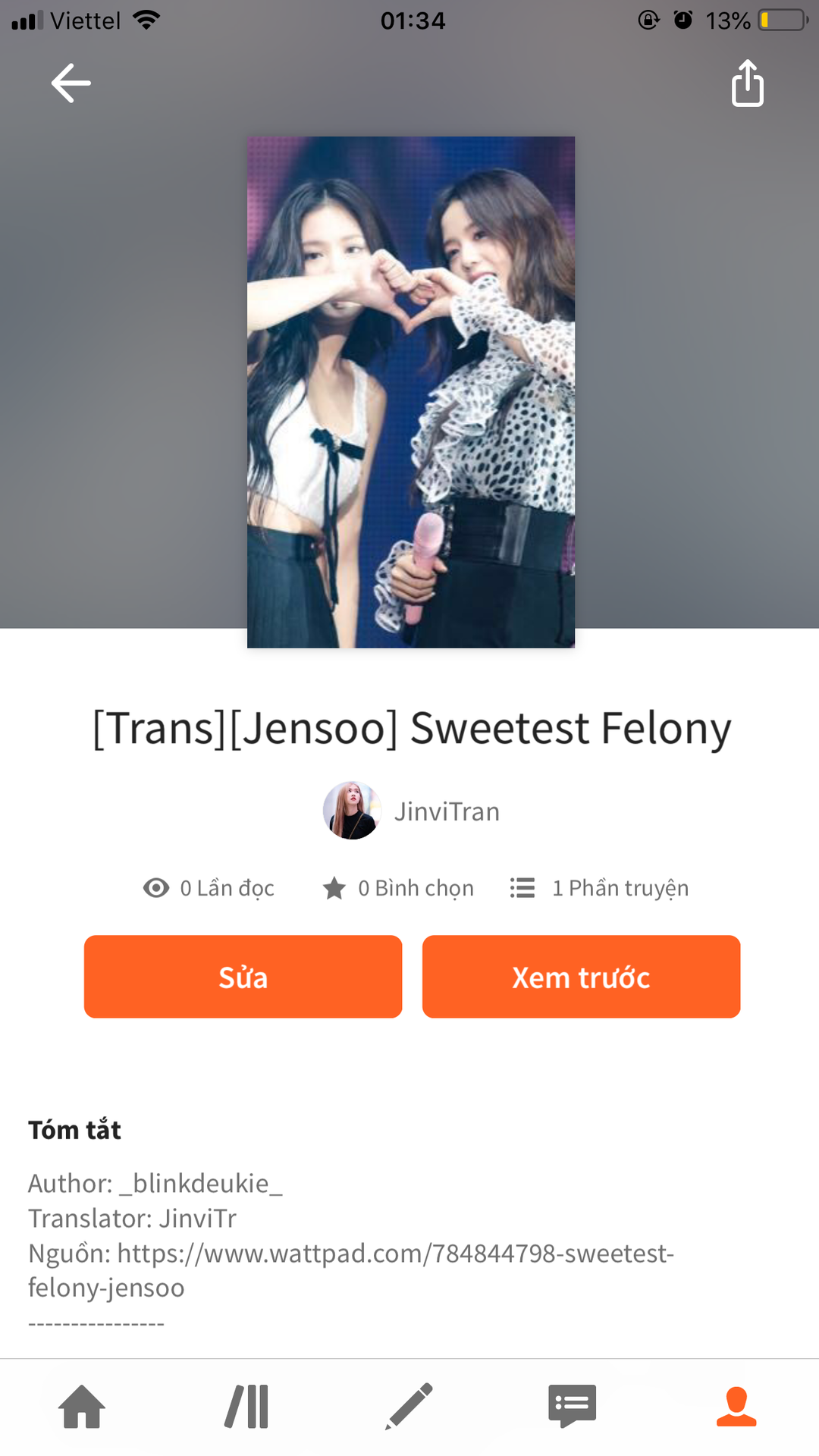Open JinviTran's author profile
819x1456 pixels.
(x=412, y=811)
